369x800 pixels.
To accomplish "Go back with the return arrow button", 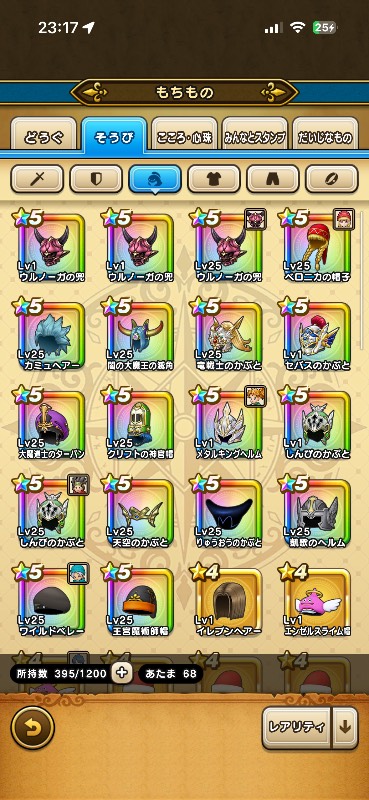I will [x=33, y=727].
